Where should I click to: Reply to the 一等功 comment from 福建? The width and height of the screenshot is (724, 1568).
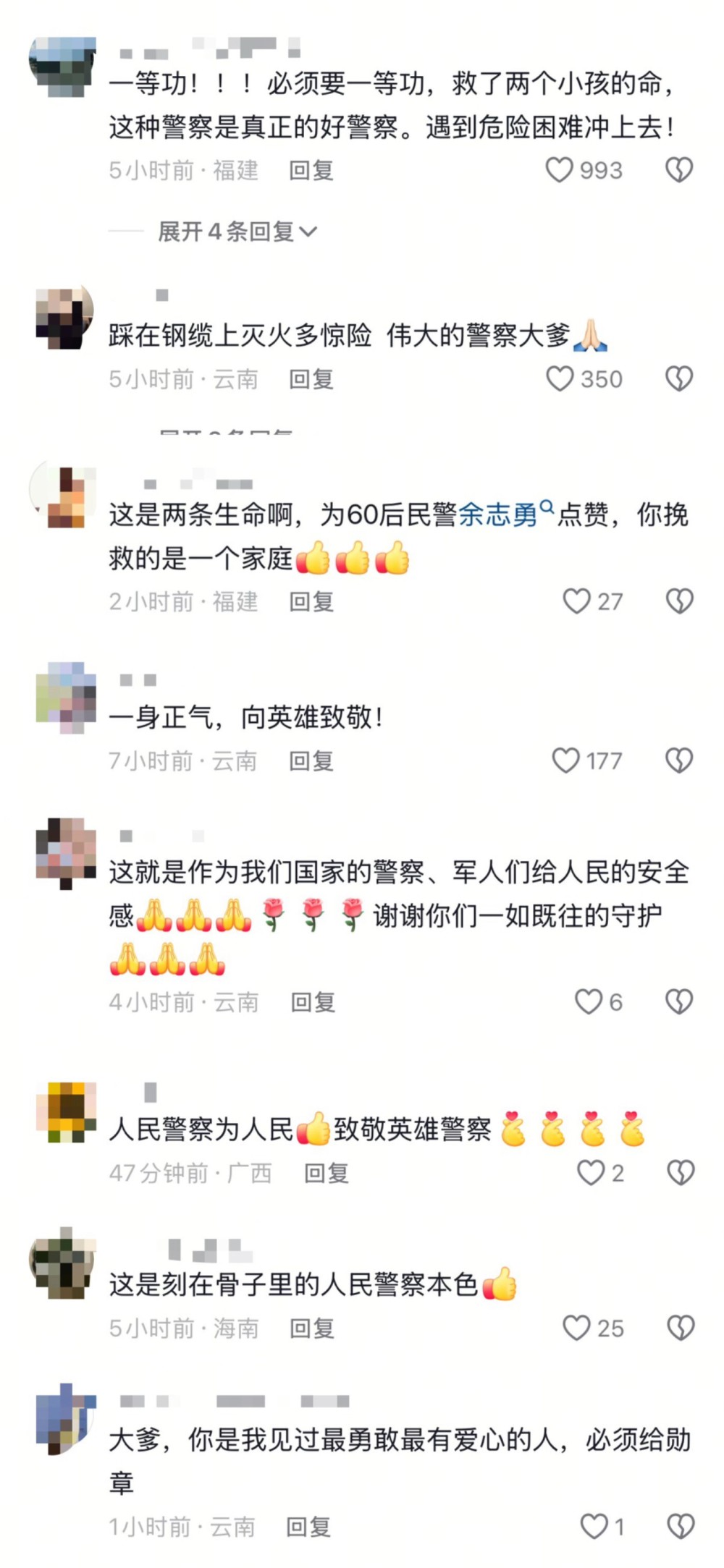click(x=311, y=171)
